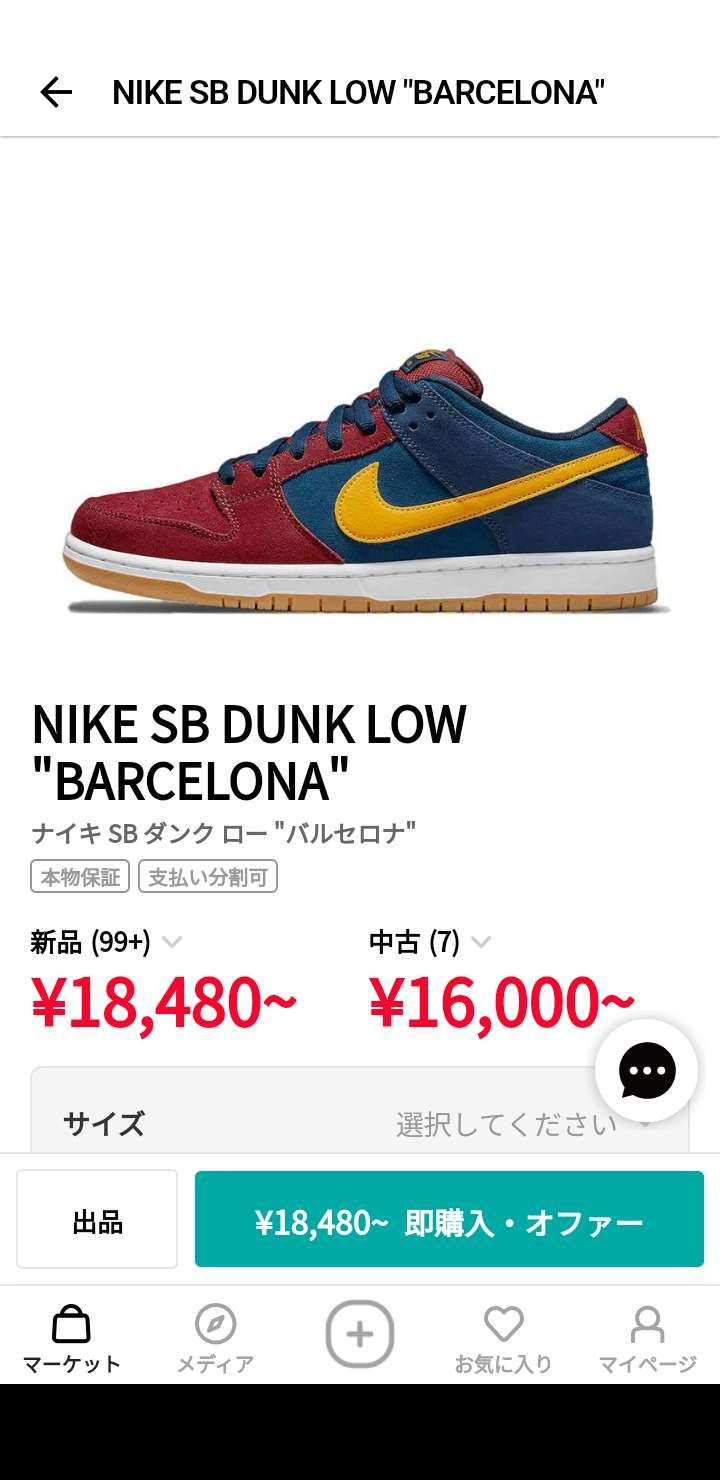
Task: Tap the 本物保証 authenticity badge
Action: click(x=82, y=877)
